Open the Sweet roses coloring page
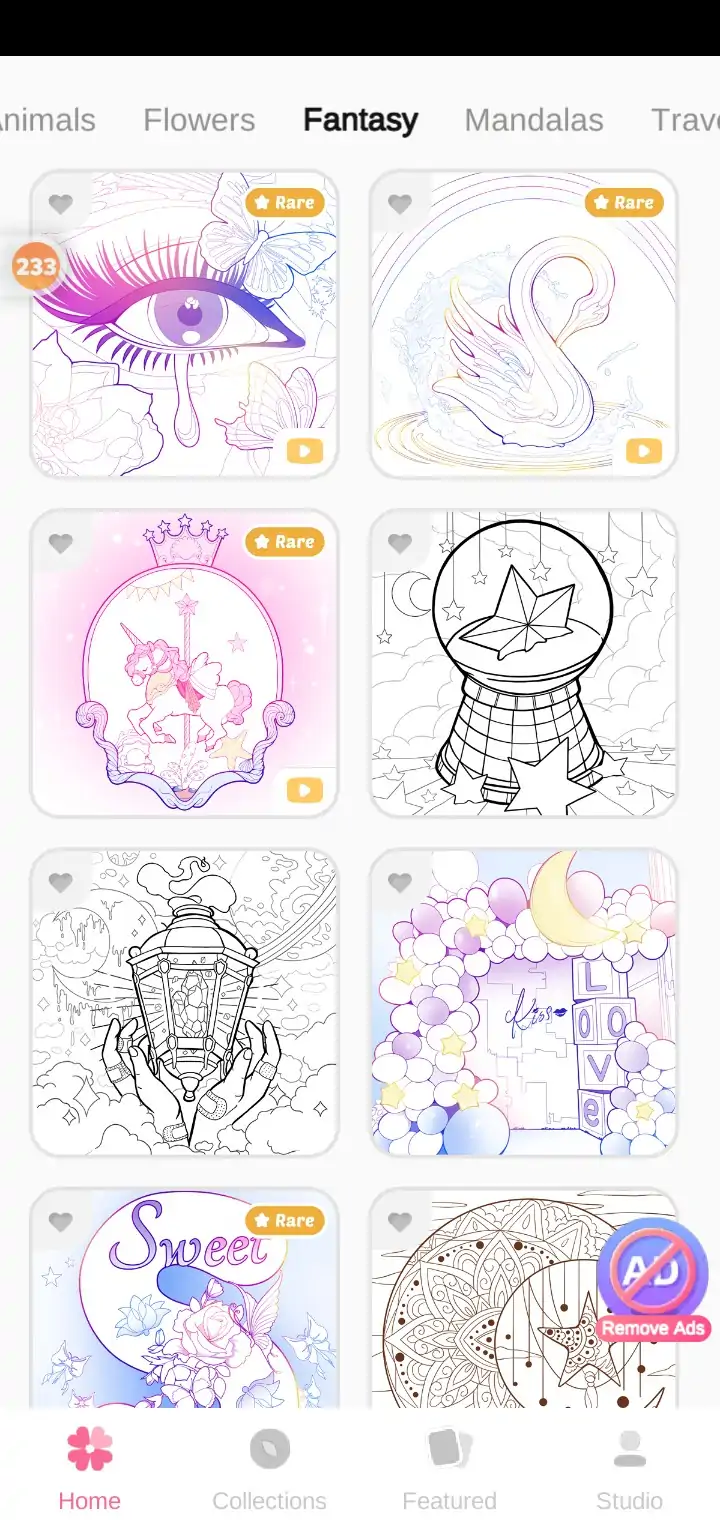The height and width of the screenshot is (1520, 720). (x=184, y=1300)
